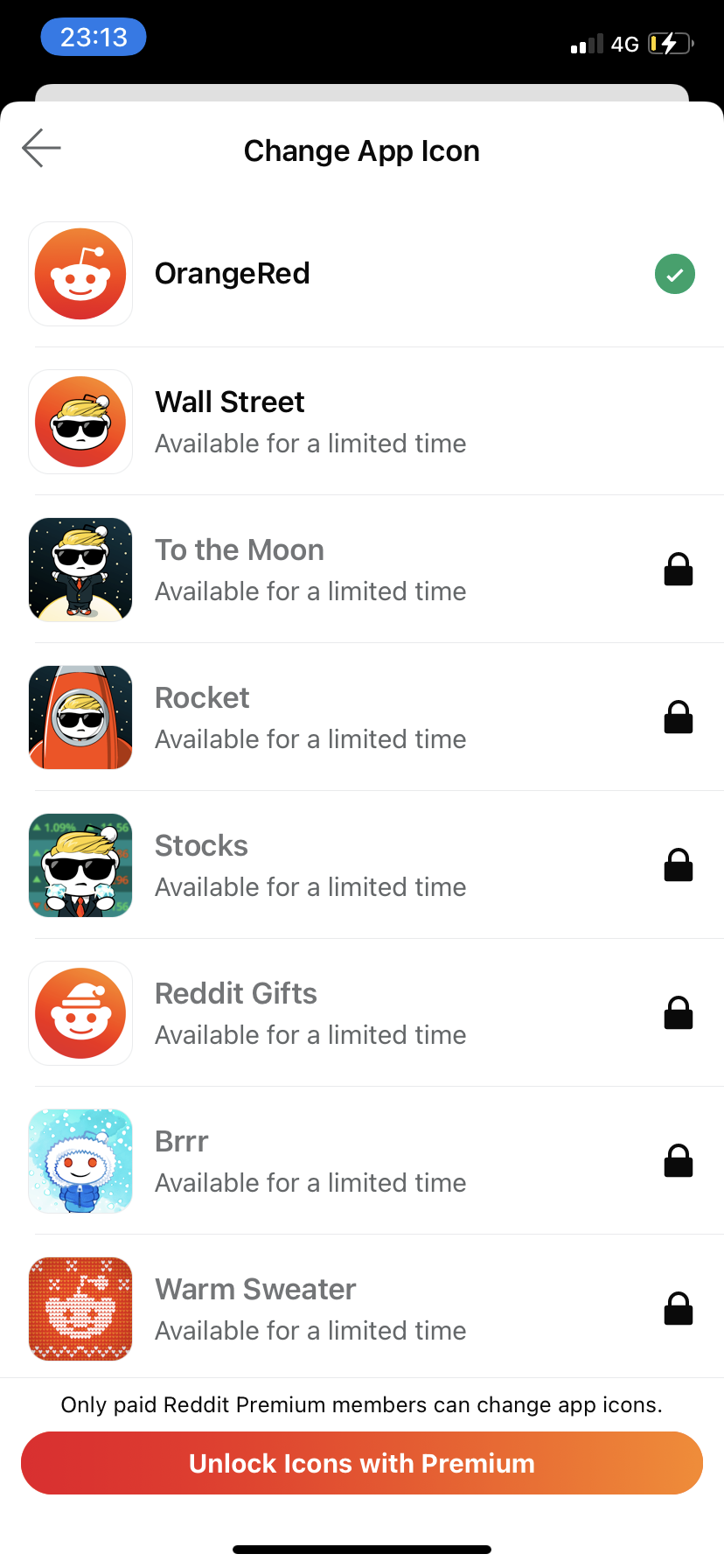
Task: Select the OrangeRed app icon thumbnail
Action: [80, 274]
